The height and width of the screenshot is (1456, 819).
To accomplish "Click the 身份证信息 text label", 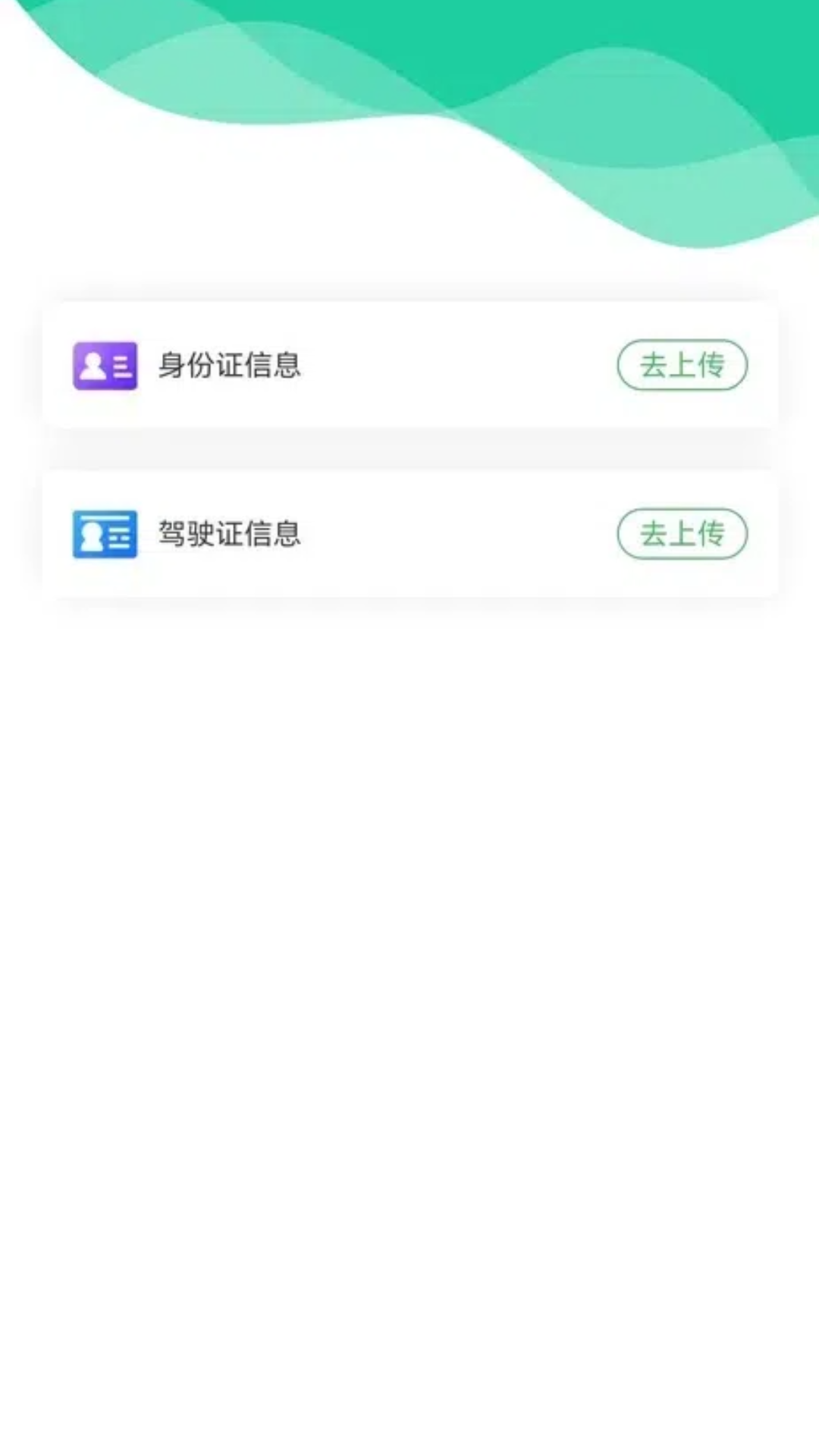I will pyautogui.click(x=229, y=365).
